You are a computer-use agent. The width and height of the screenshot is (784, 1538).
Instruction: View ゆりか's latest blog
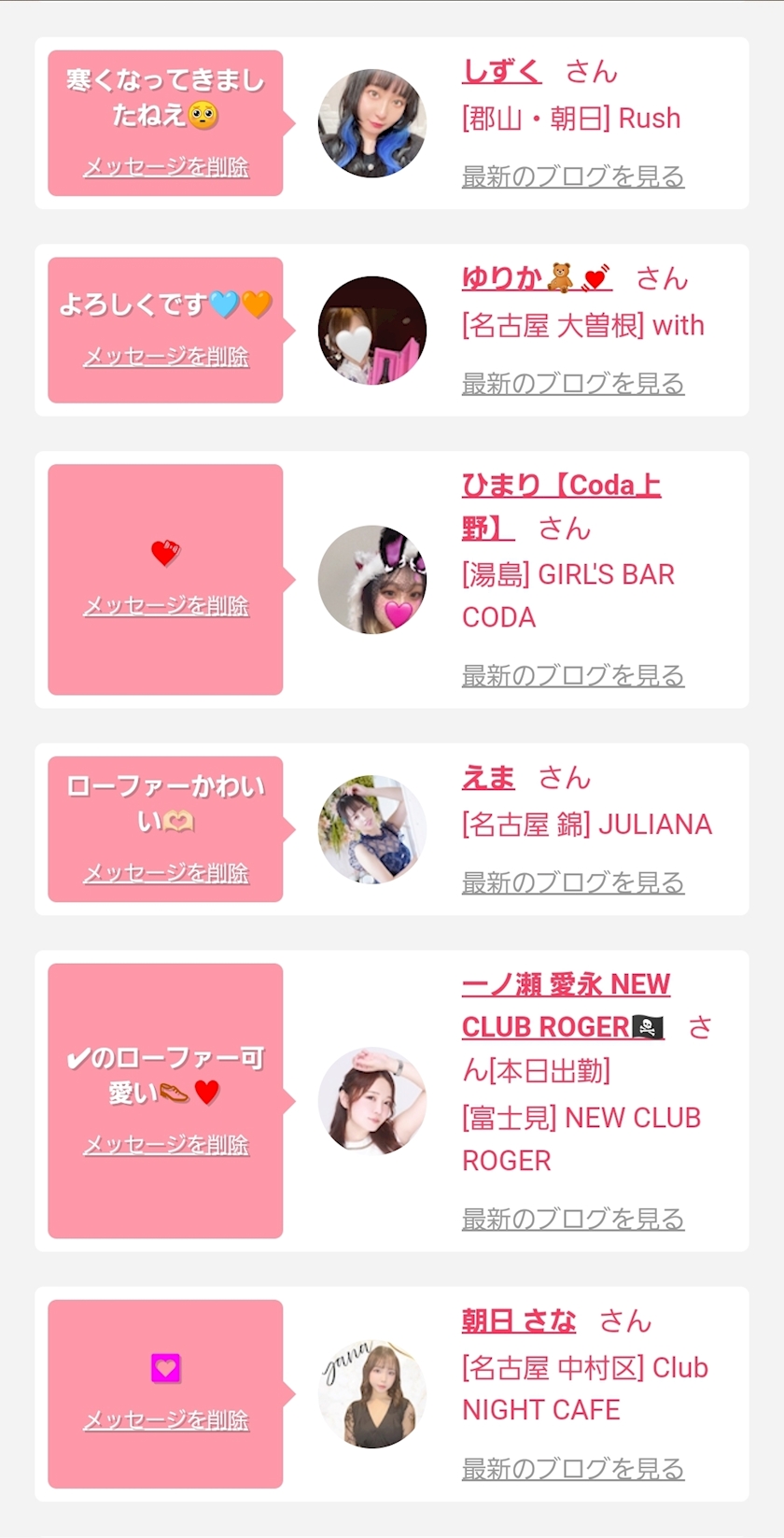click(x=573, y=384)
